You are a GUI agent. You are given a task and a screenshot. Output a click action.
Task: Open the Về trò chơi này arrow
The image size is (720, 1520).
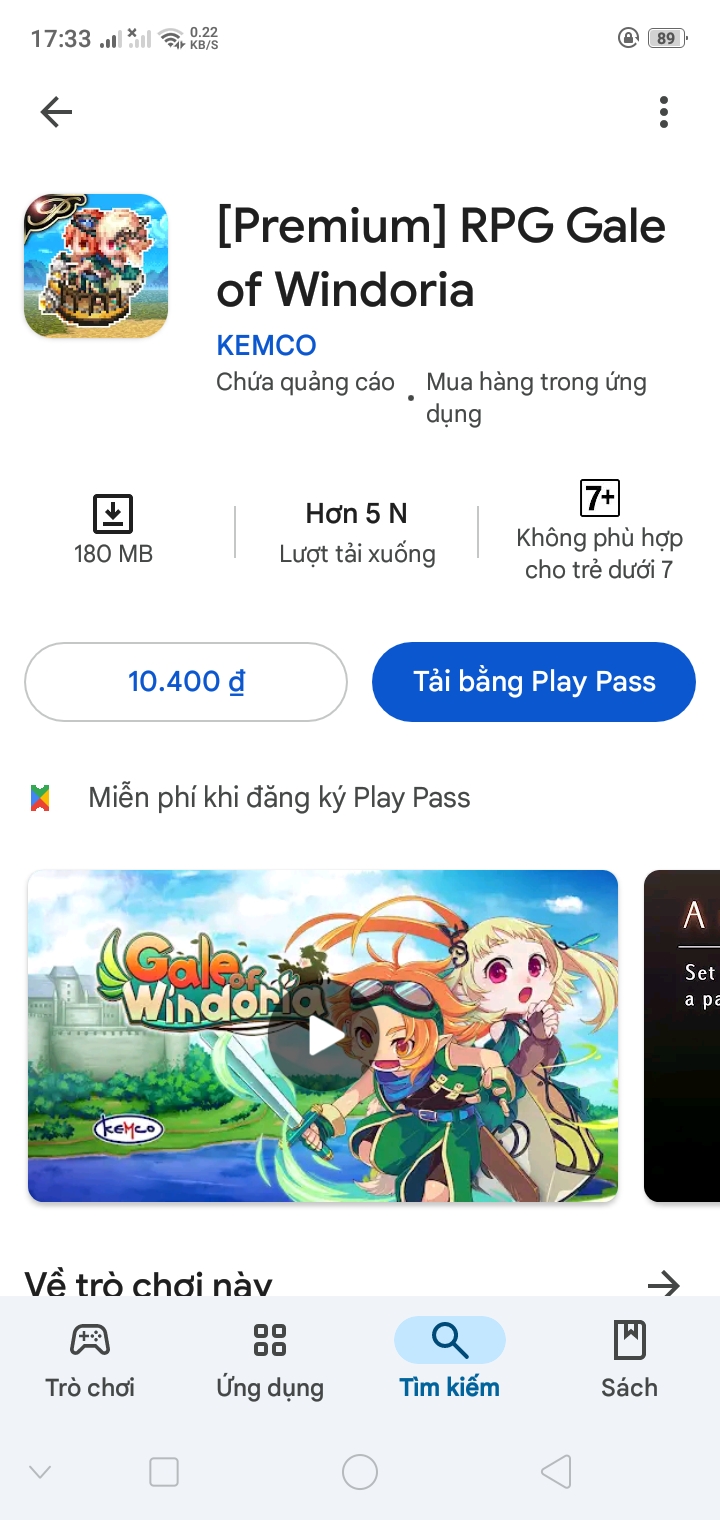[x=663, y=1283]
